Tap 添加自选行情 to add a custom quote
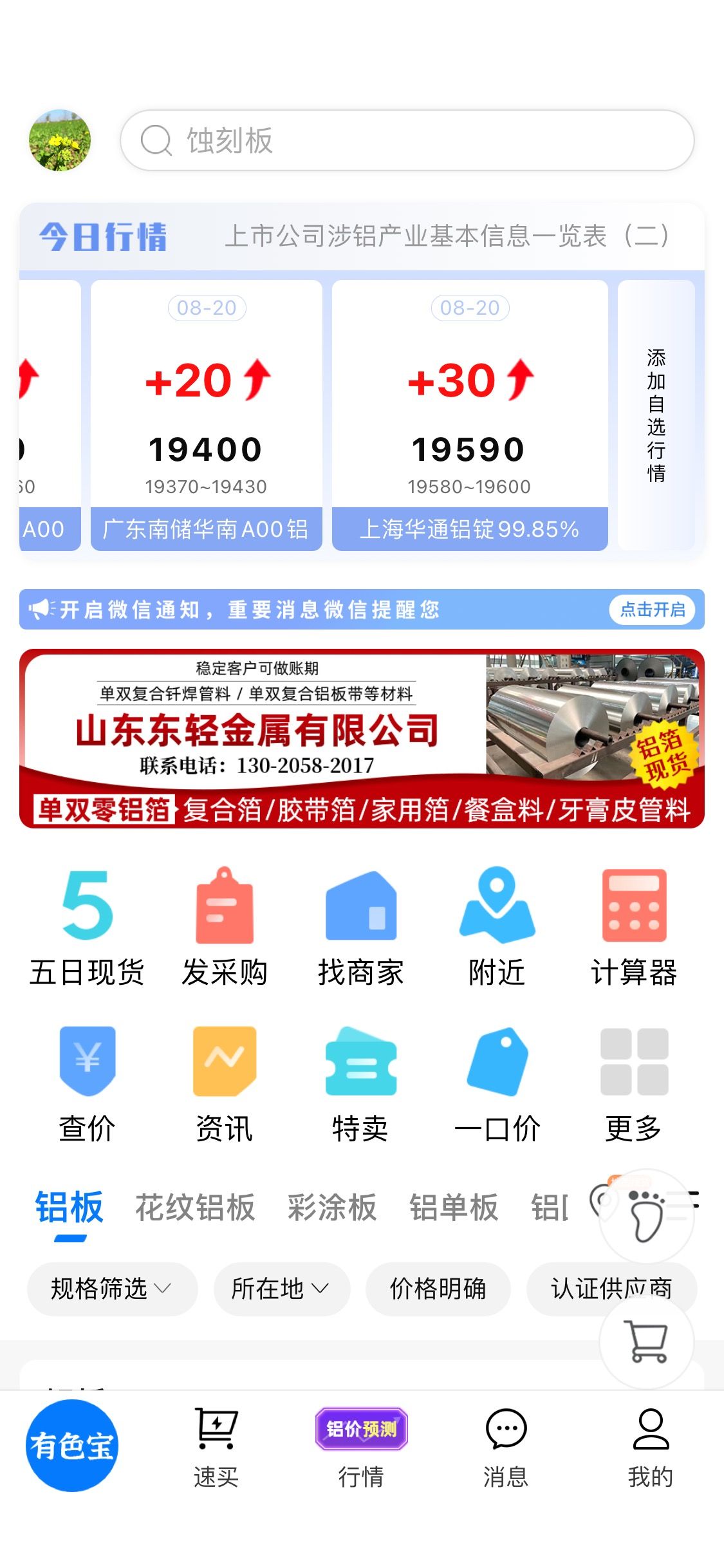 [656, 415]
